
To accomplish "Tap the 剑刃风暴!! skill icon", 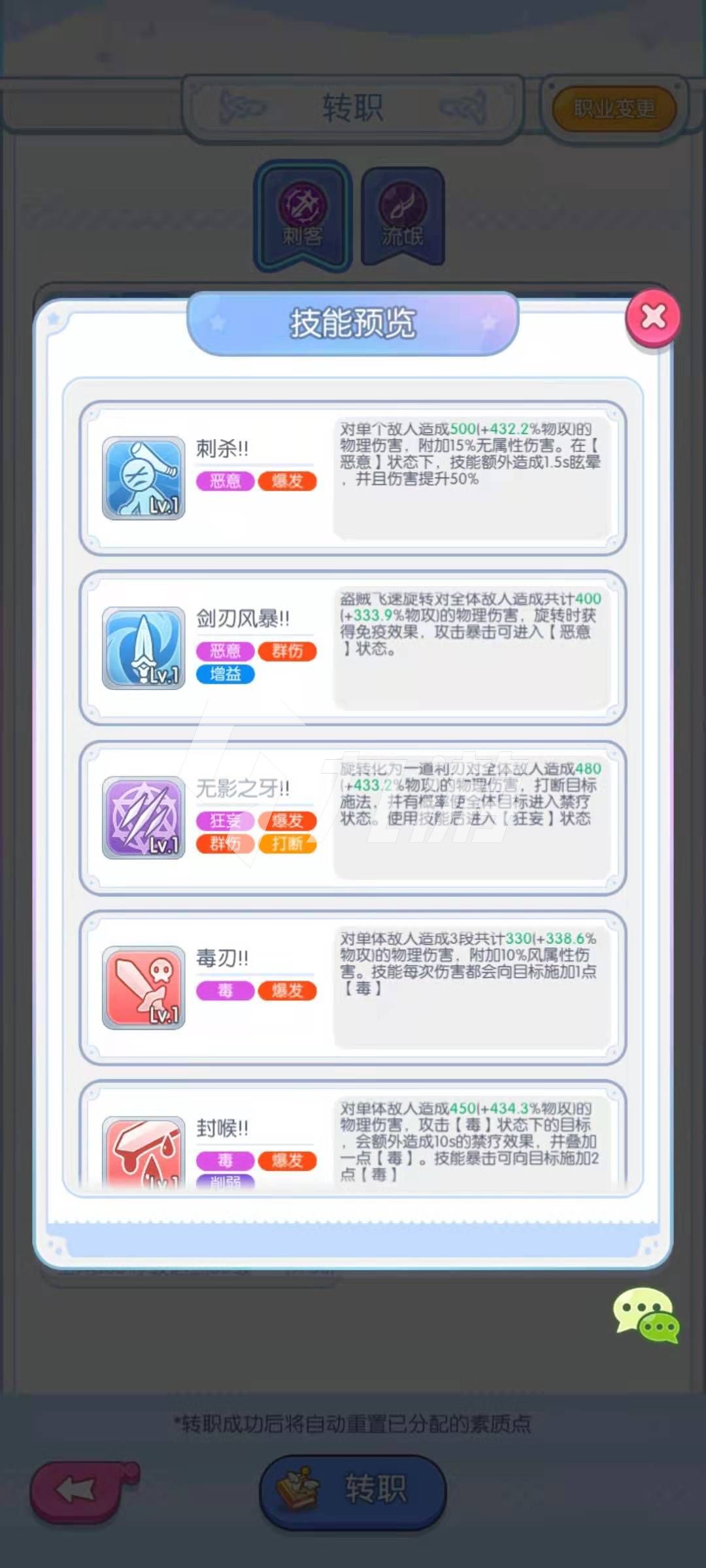I will click(x=144, y=648).
